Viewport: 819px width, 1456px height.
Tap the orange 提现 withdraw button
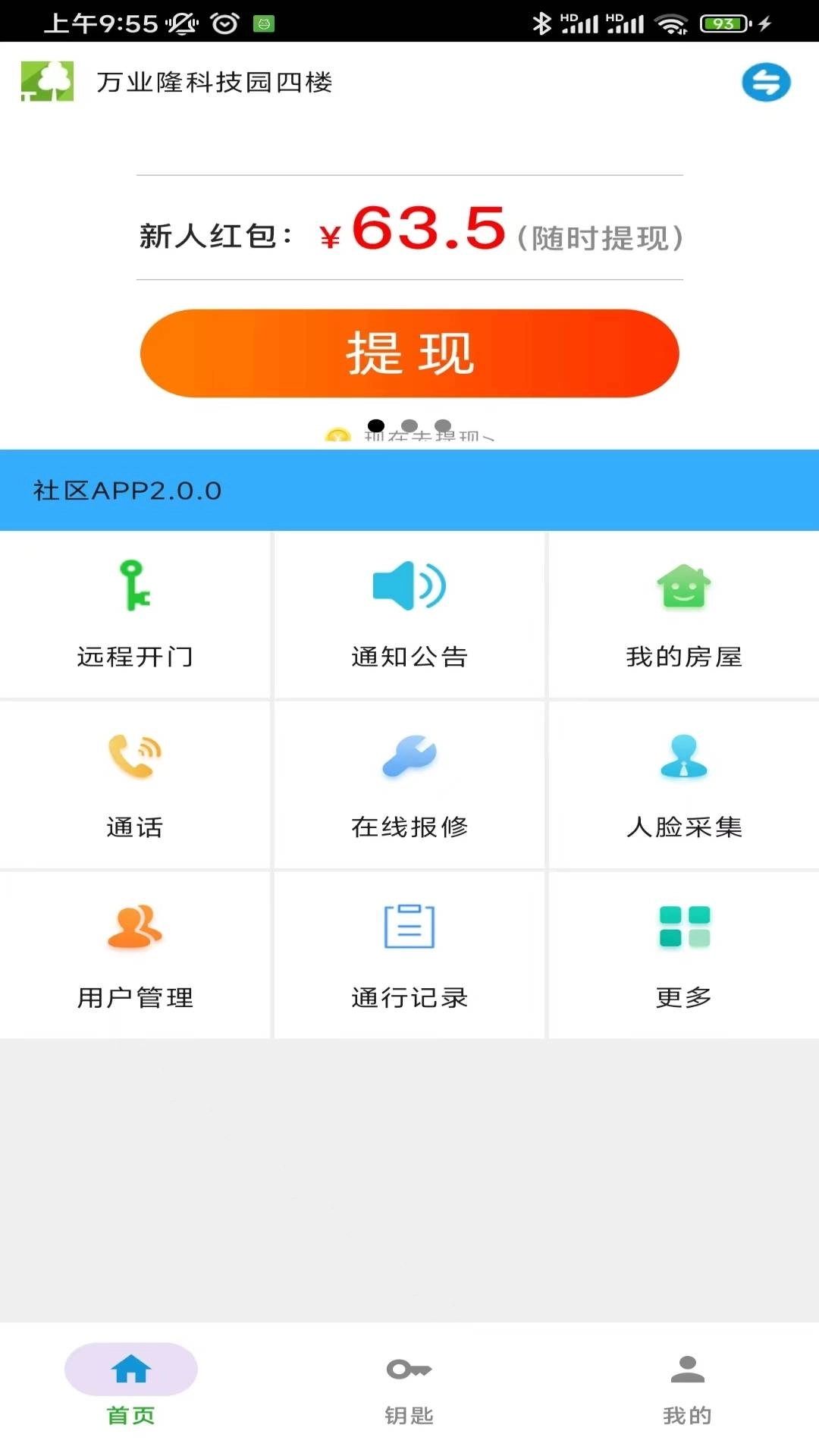pos(409,353)
